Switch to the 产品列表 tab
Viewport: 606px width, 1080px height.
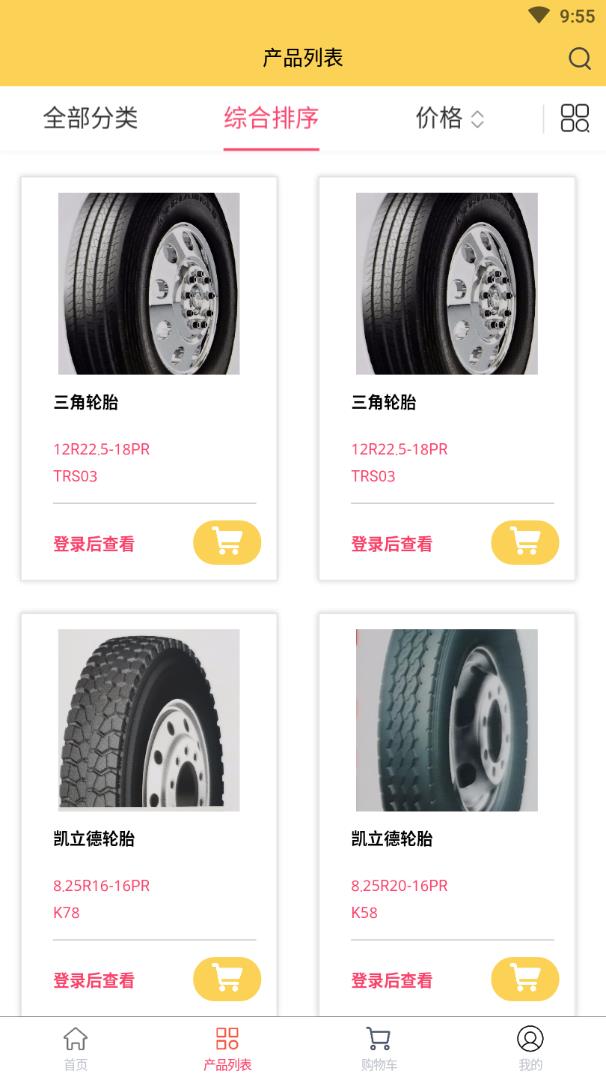click(x=227, y=1048)
